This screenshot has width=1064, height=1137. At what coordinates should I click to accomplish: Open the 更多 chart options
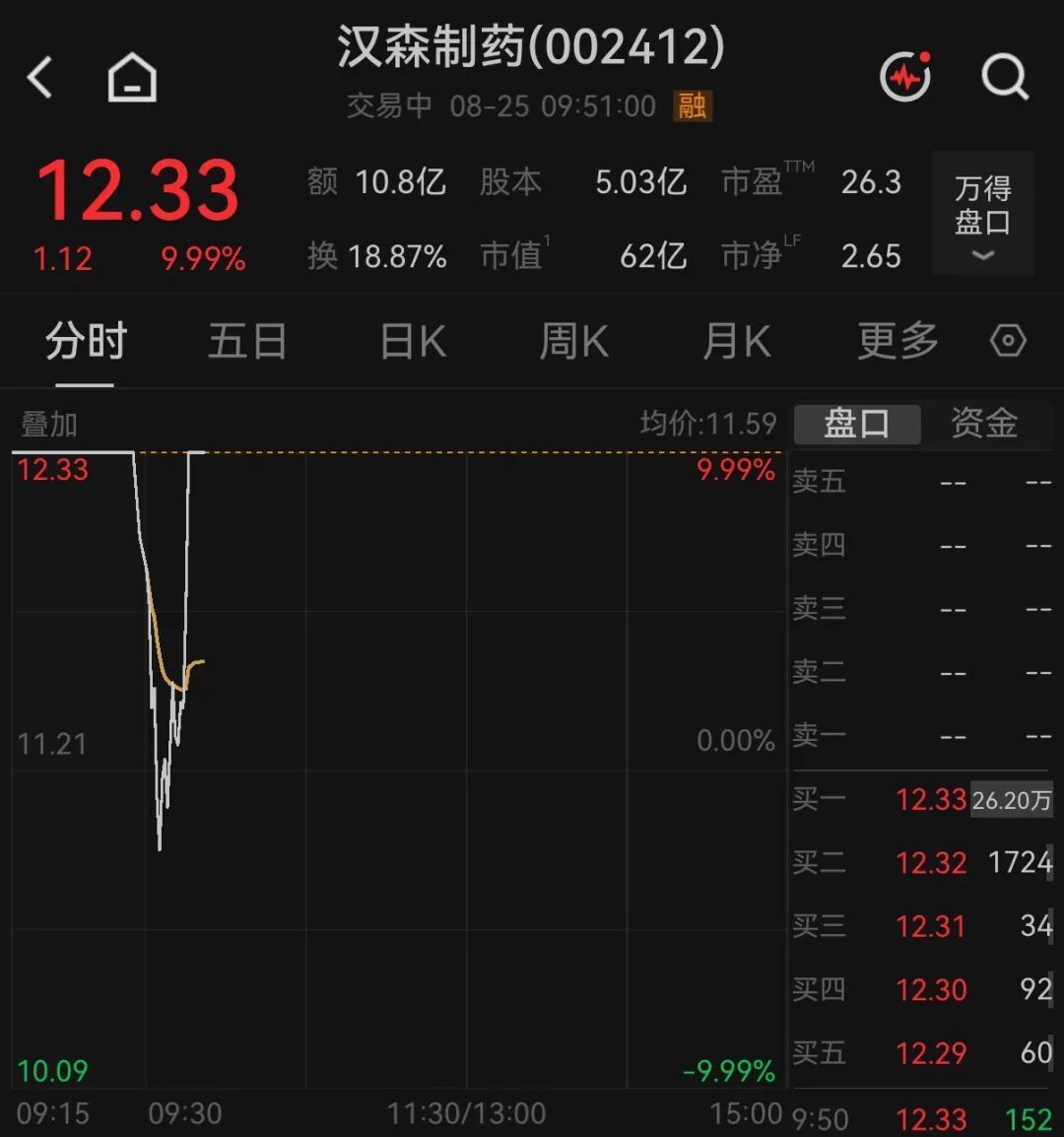click(x=898, y=341)
